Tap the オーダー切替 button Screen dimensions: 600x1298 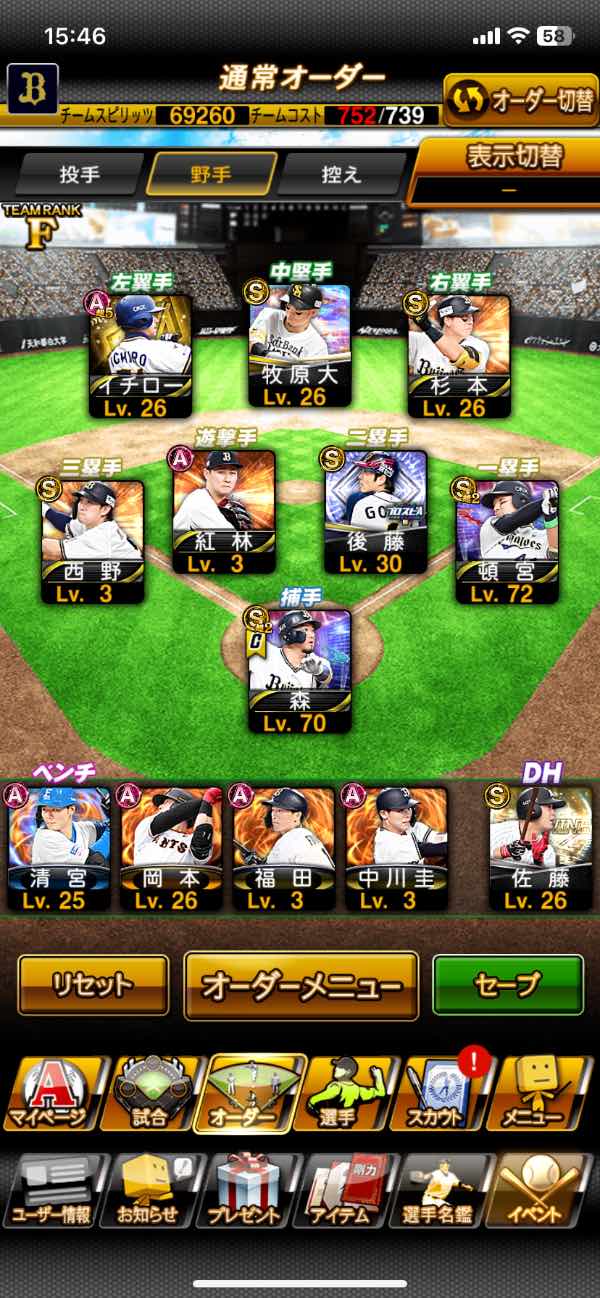pos(519,100)
